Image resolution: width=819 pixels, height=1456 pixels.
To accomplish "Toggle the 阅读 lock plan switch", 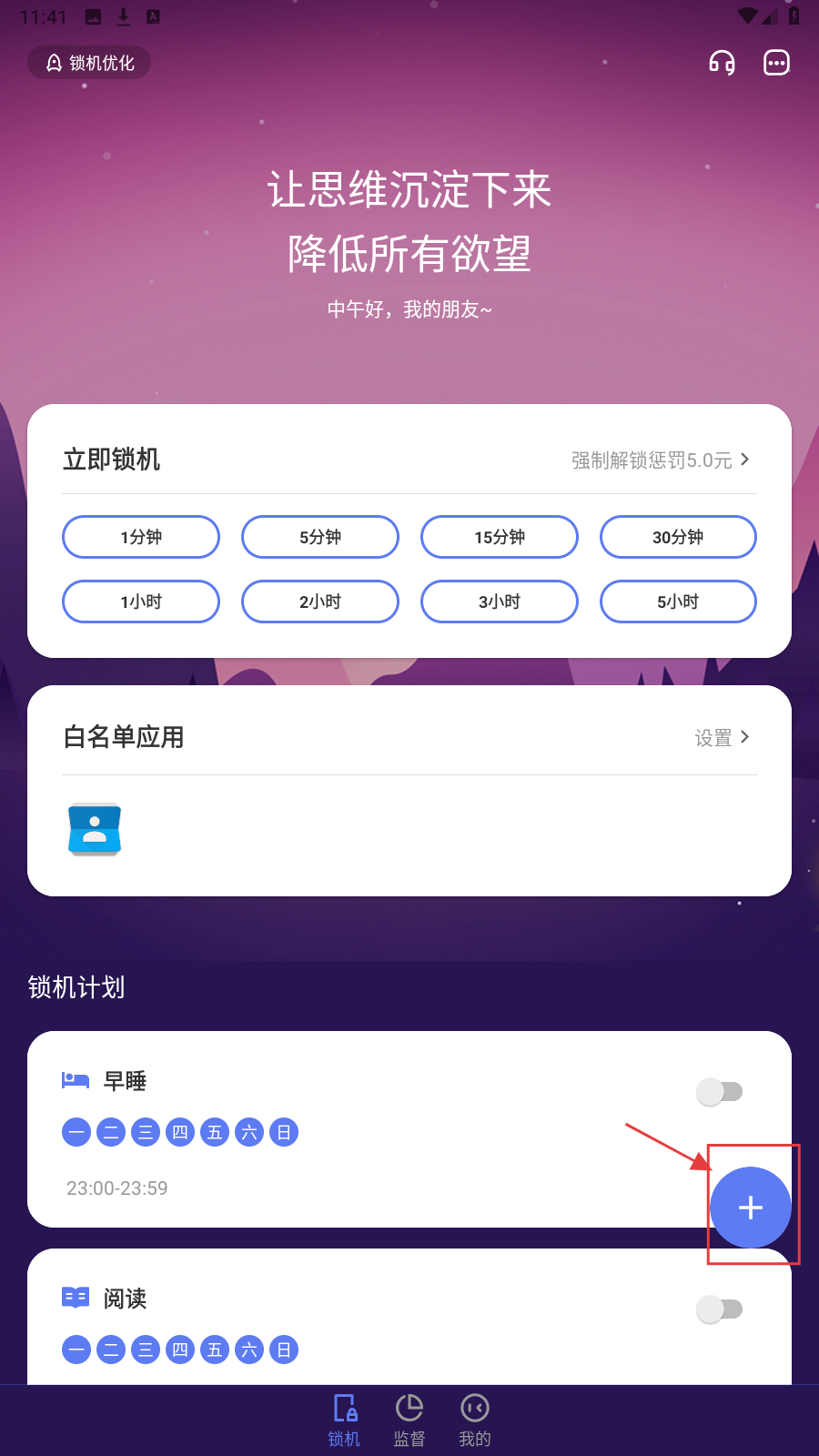I will click(x=720, y=1309).
